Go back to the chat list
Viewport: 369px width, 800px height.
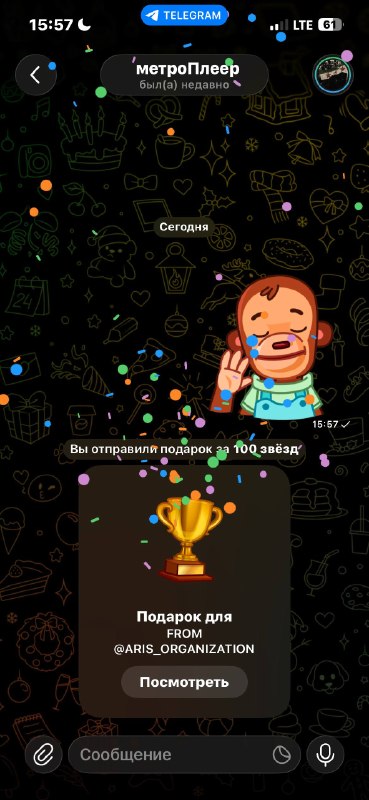tap(36, 75)
